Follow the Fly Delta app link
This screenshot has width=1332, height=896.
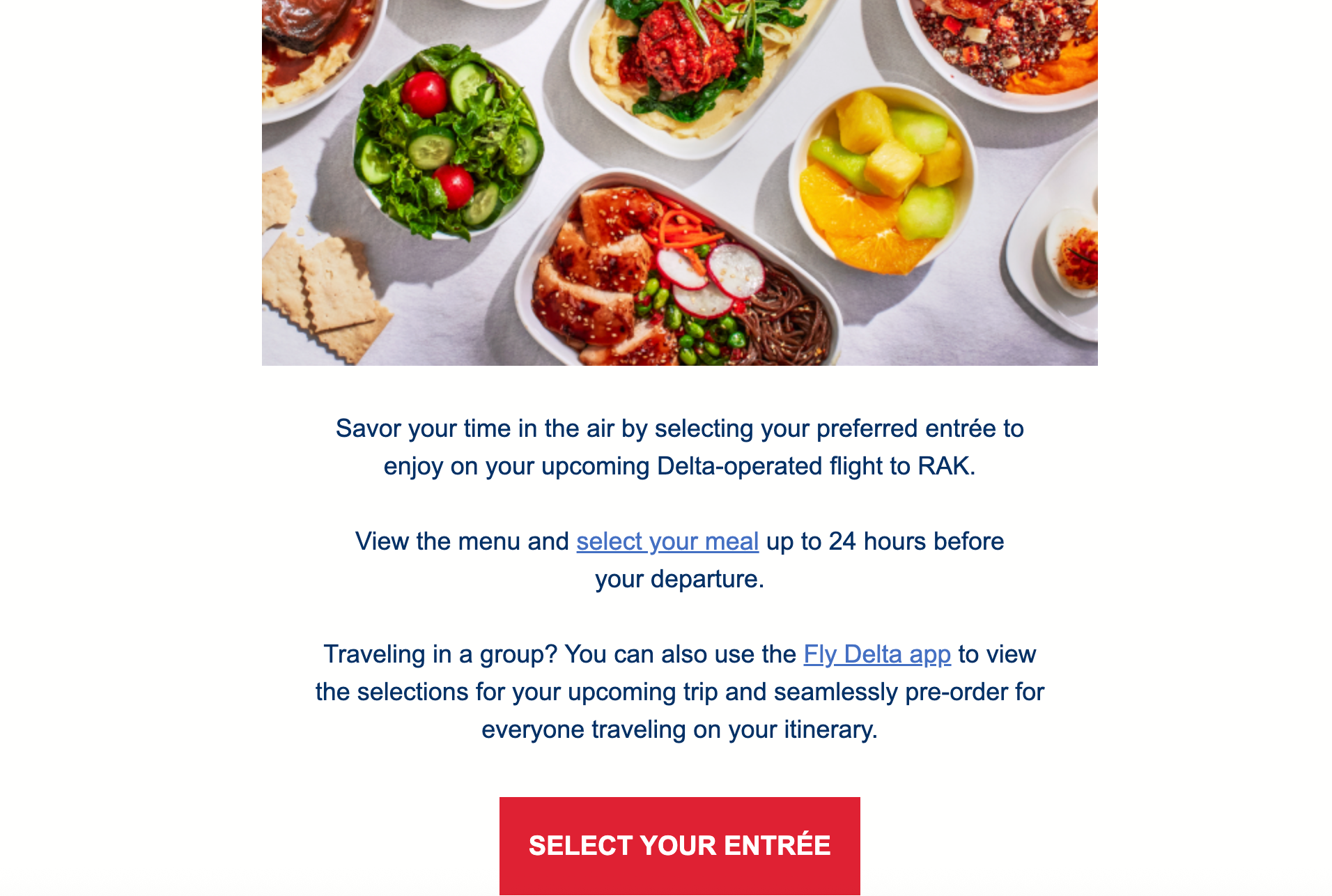(x=876, y=654)
